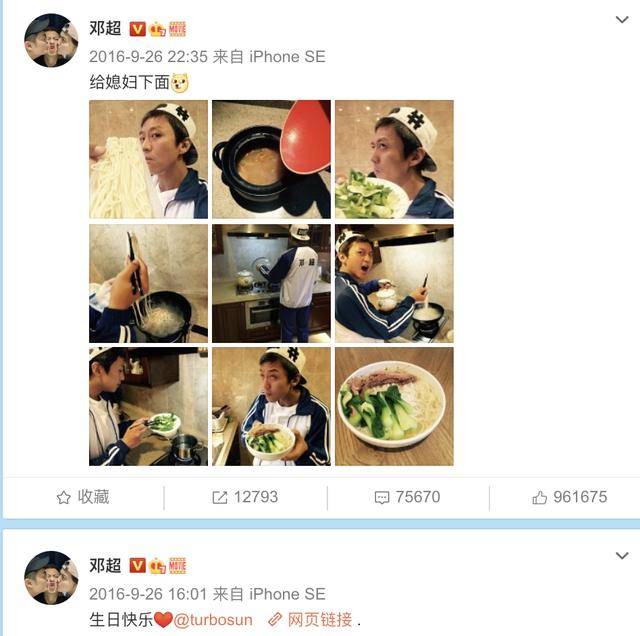The image size is (640, 636).
Task: Open the back-view kitchen cooking photo
Action: point(271,283)
